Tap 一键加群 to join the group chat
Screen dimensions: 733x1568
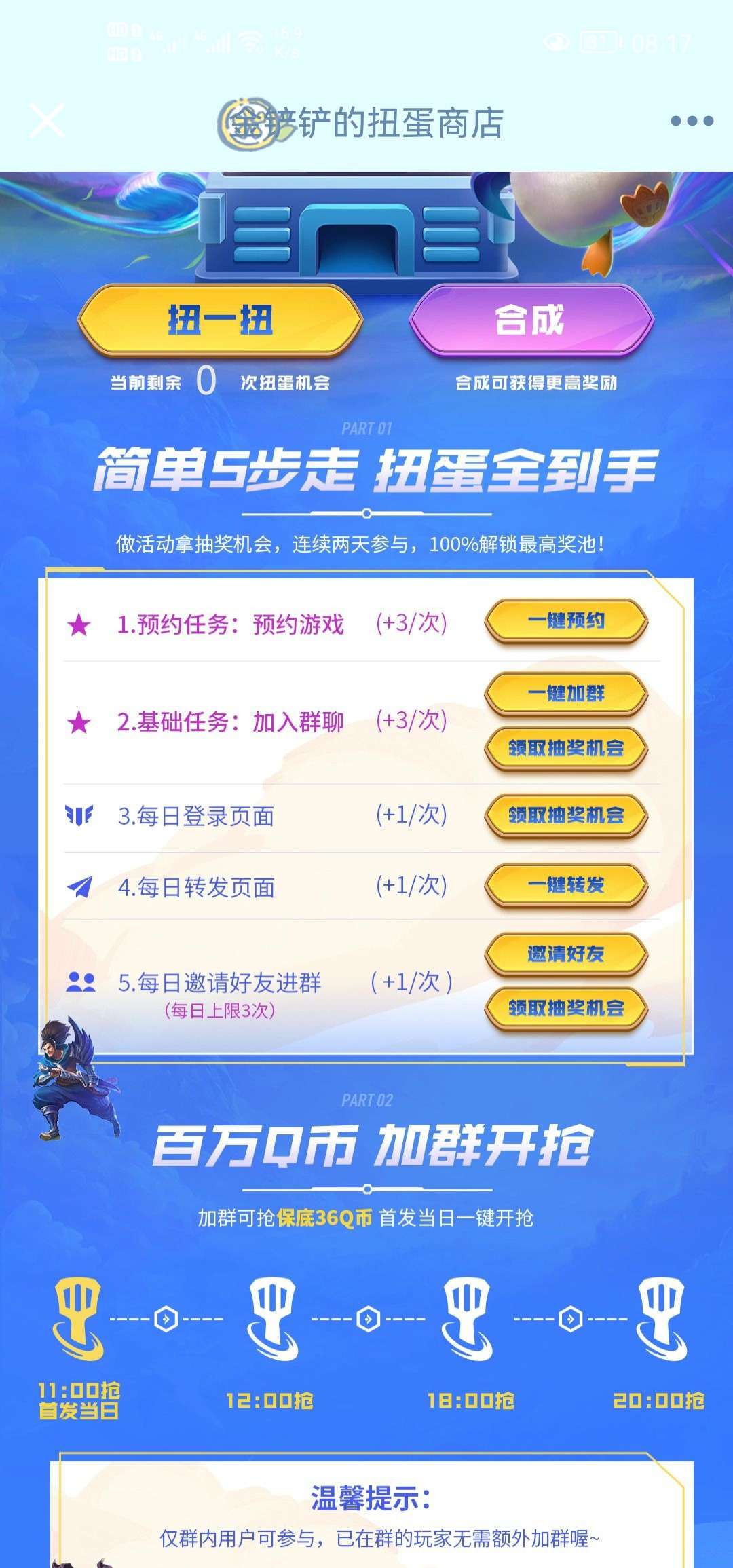[566, 694]
